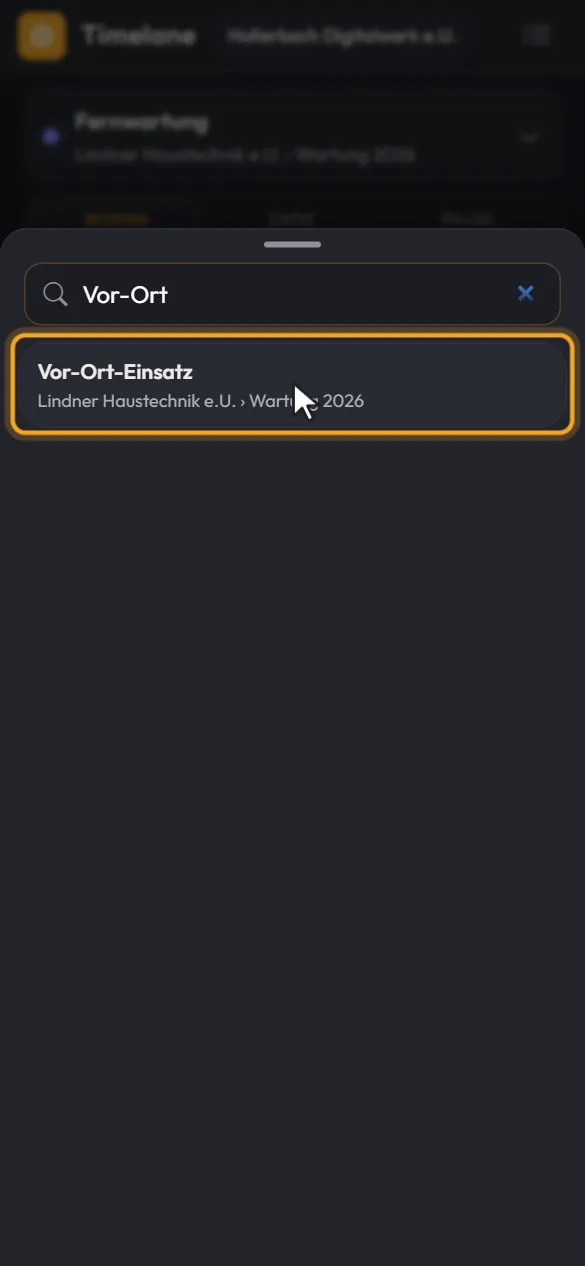Select the Vor-Ort-Einsatz search result
The height and width of the screenshot is (1266, 585).
click(x=292, y=386)
